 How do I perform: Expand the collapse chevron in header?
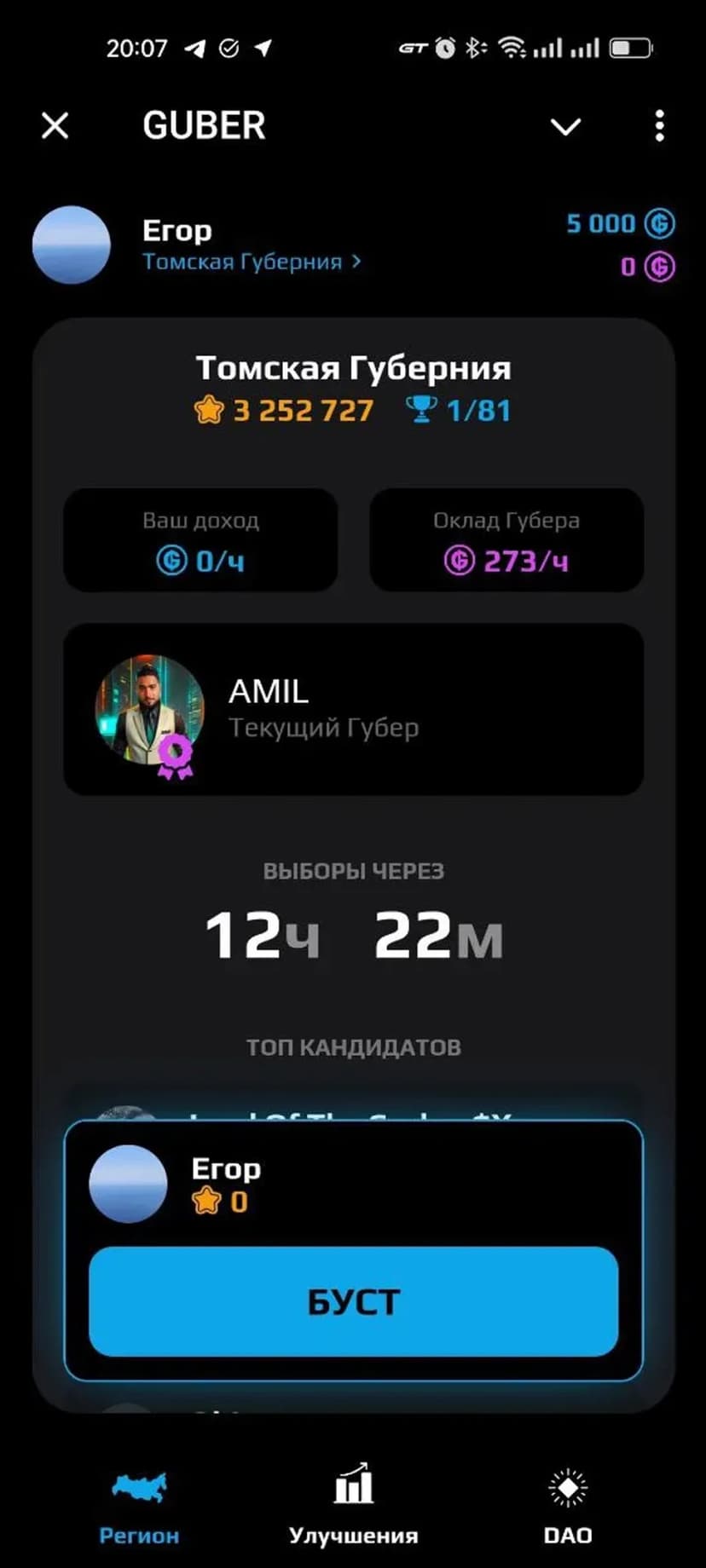(565, 127)
